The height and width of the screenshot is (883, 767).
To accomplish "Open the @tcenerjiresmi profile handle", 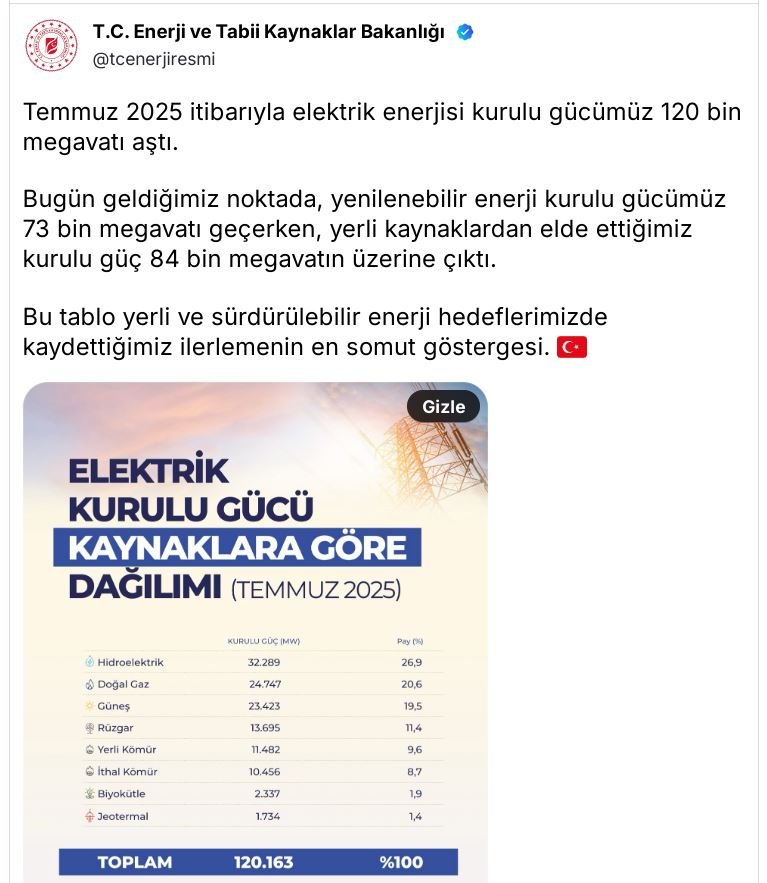I will (153, 60).
